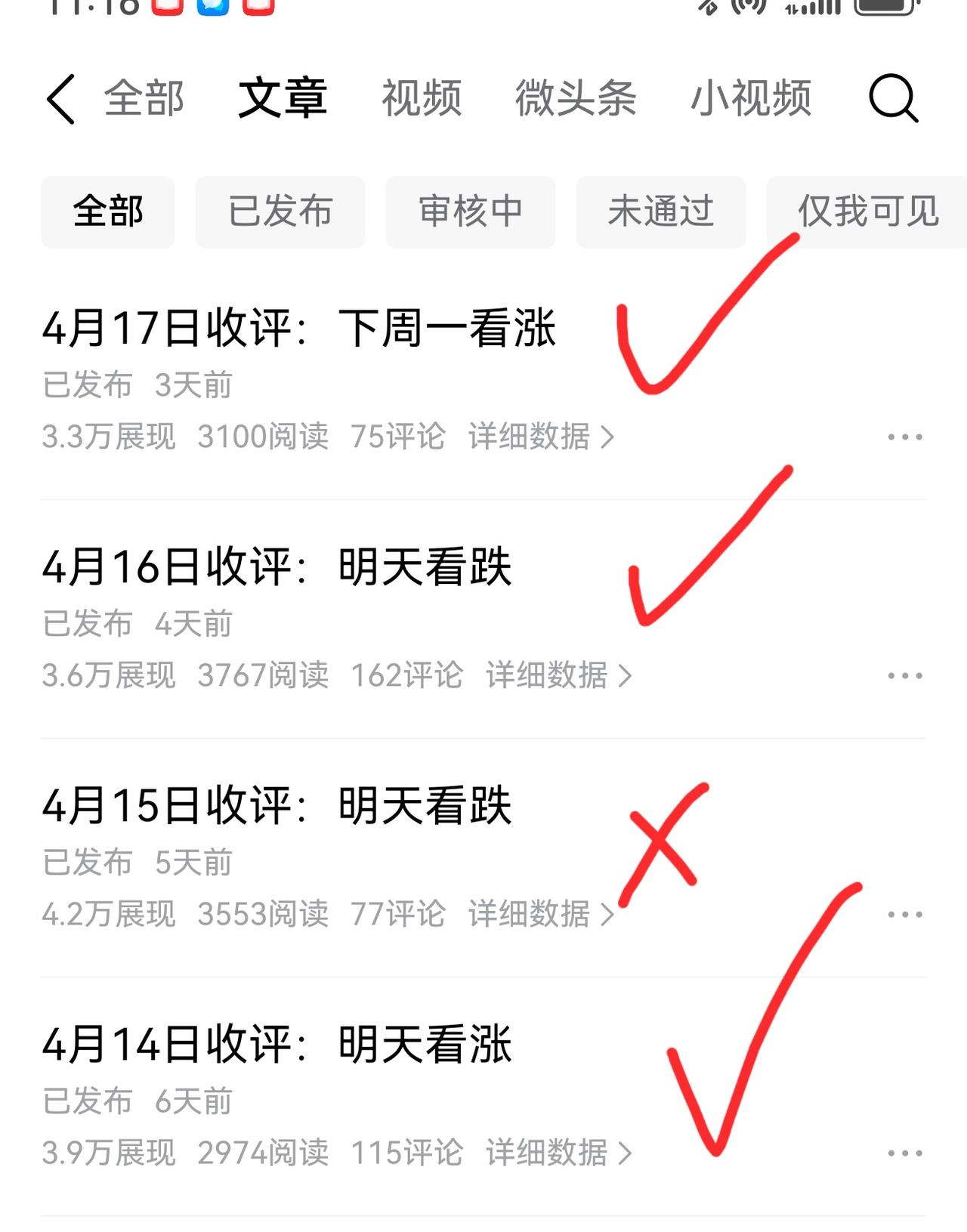The image size is (967, 1232).
Task: Switch to the 视频 tab
Action: pyautogui.click(x=421, y=101)
